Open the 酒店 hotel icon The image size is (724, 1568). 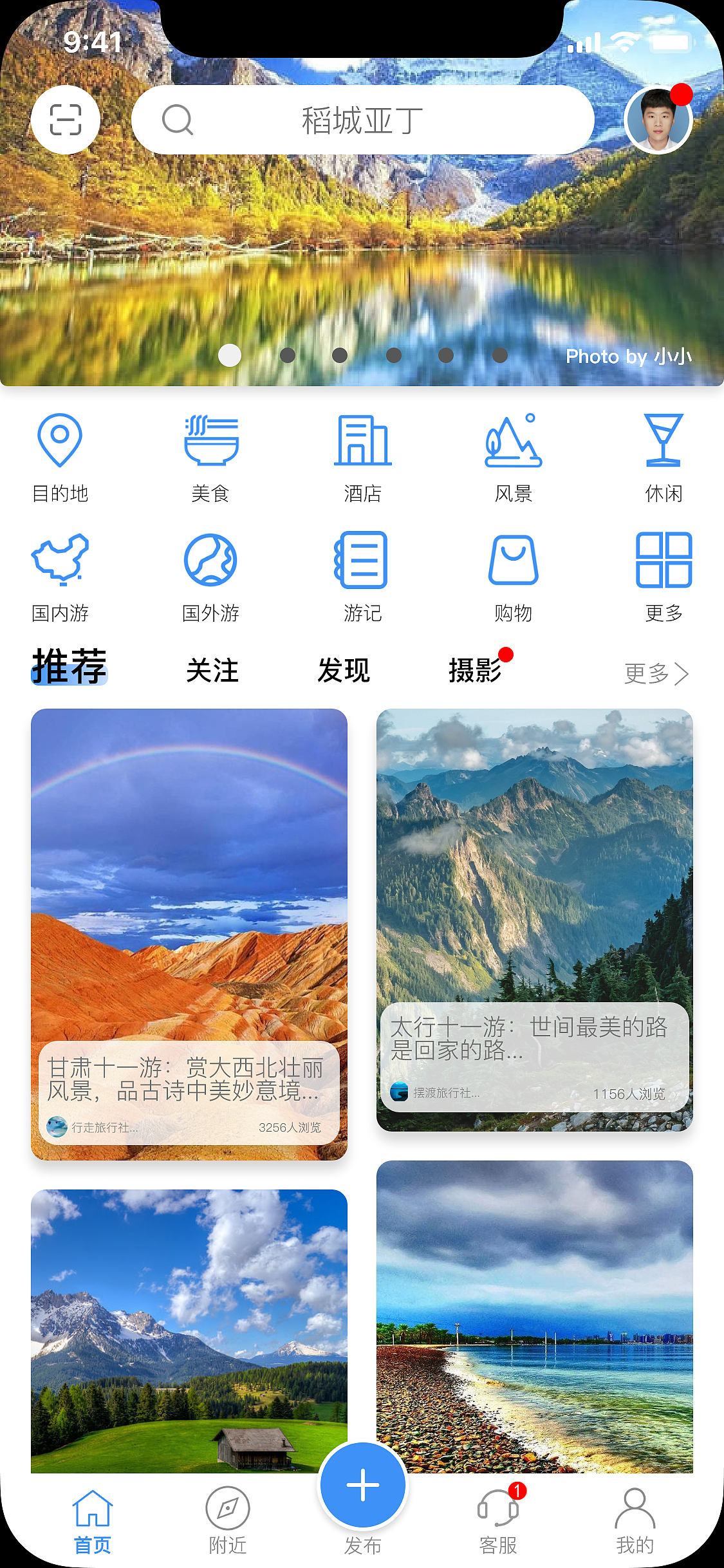[x=362, y=442]
